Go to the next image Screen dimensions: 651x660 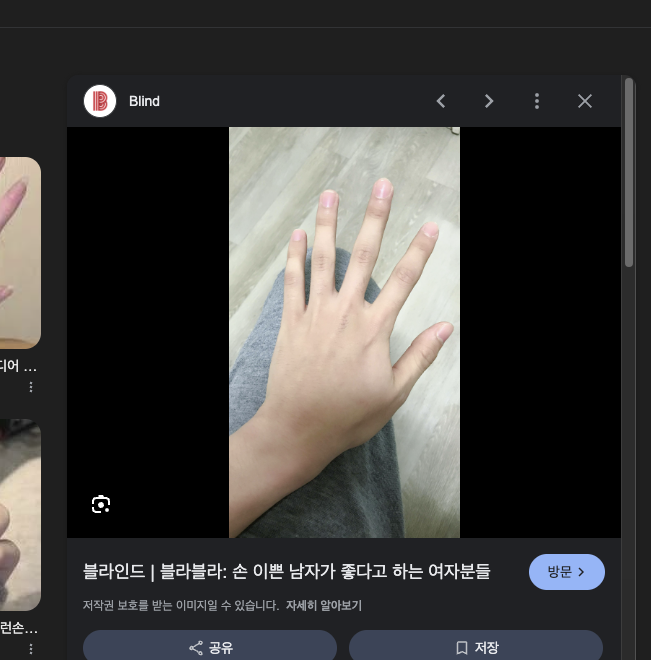point(489,101)
